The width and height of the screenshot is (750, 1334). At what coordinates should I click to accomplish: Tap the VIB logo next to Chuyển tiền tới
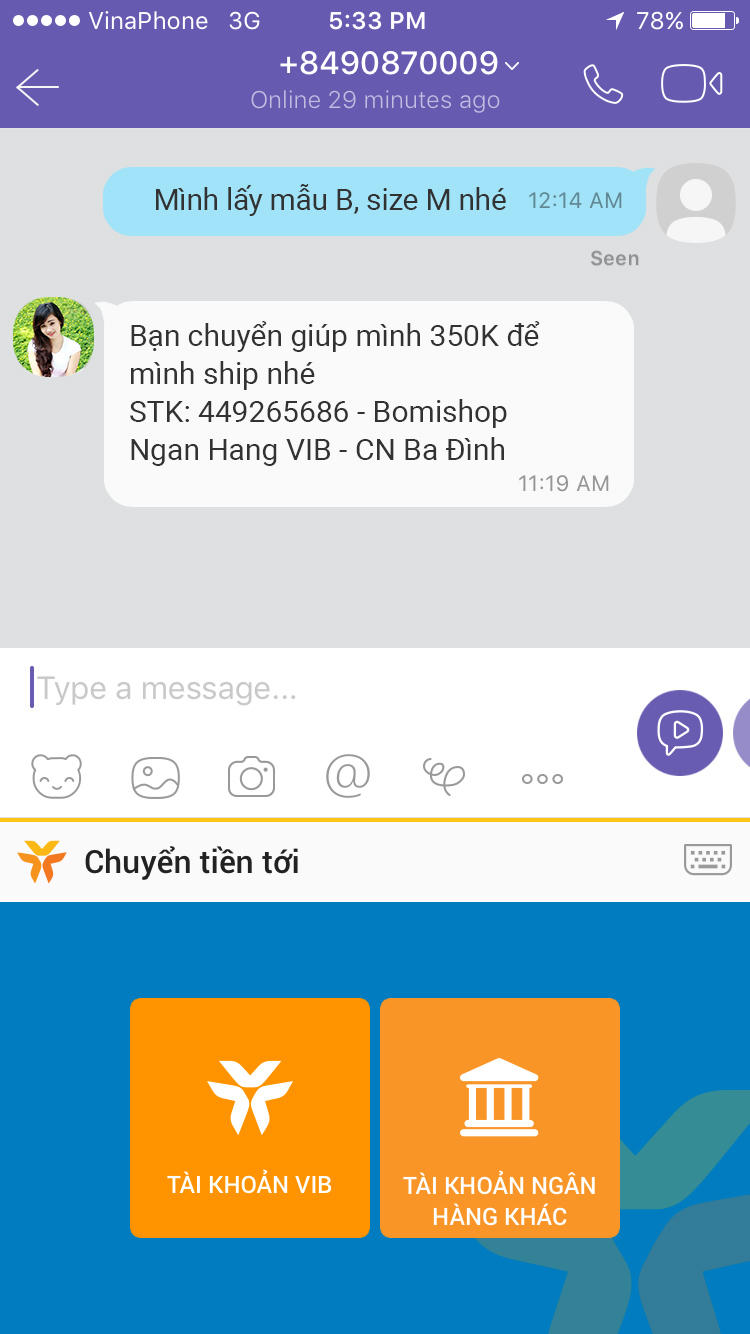(x=42, y=861)
